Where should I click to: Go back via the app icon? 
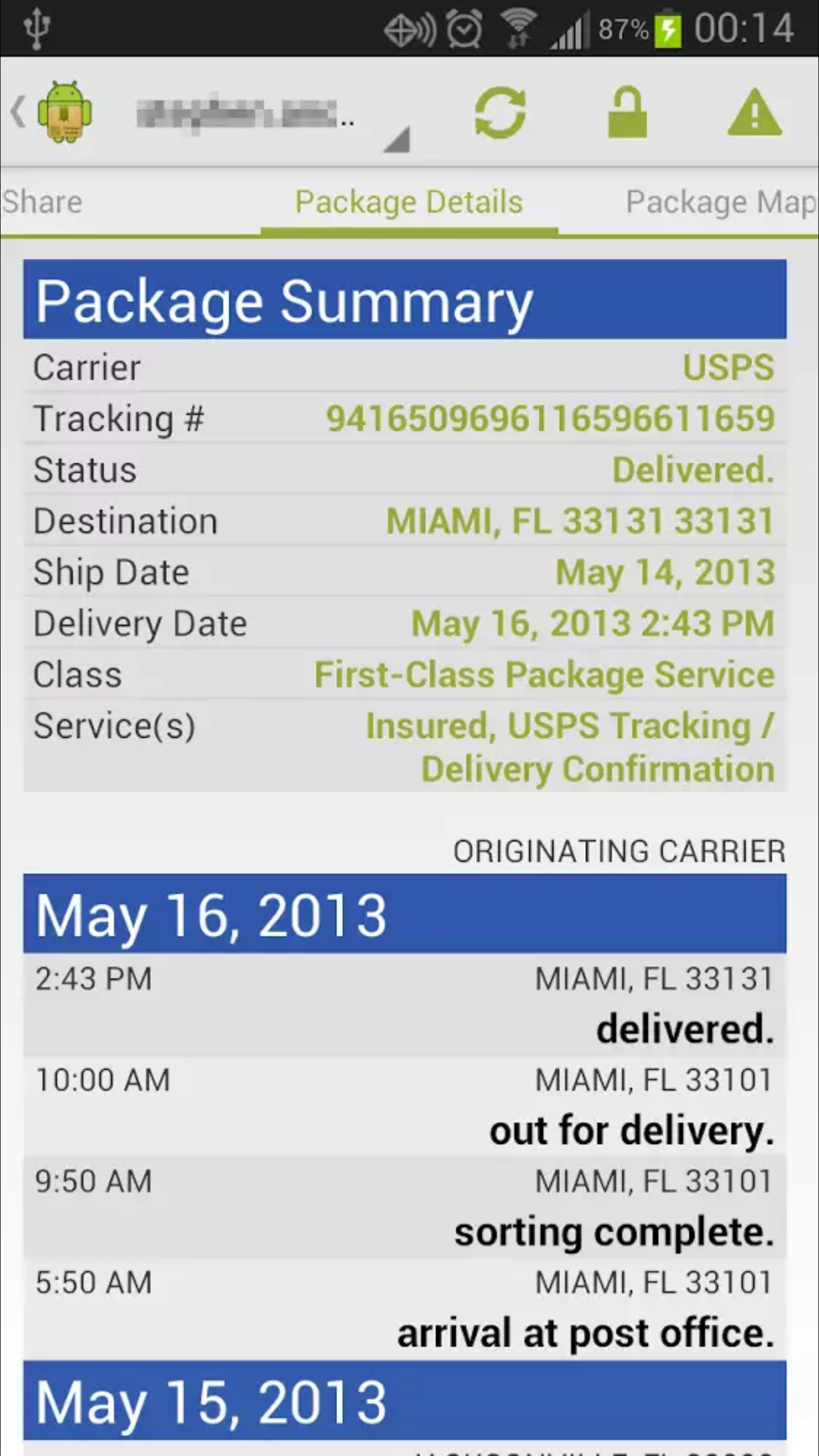[x=54, y=112]
